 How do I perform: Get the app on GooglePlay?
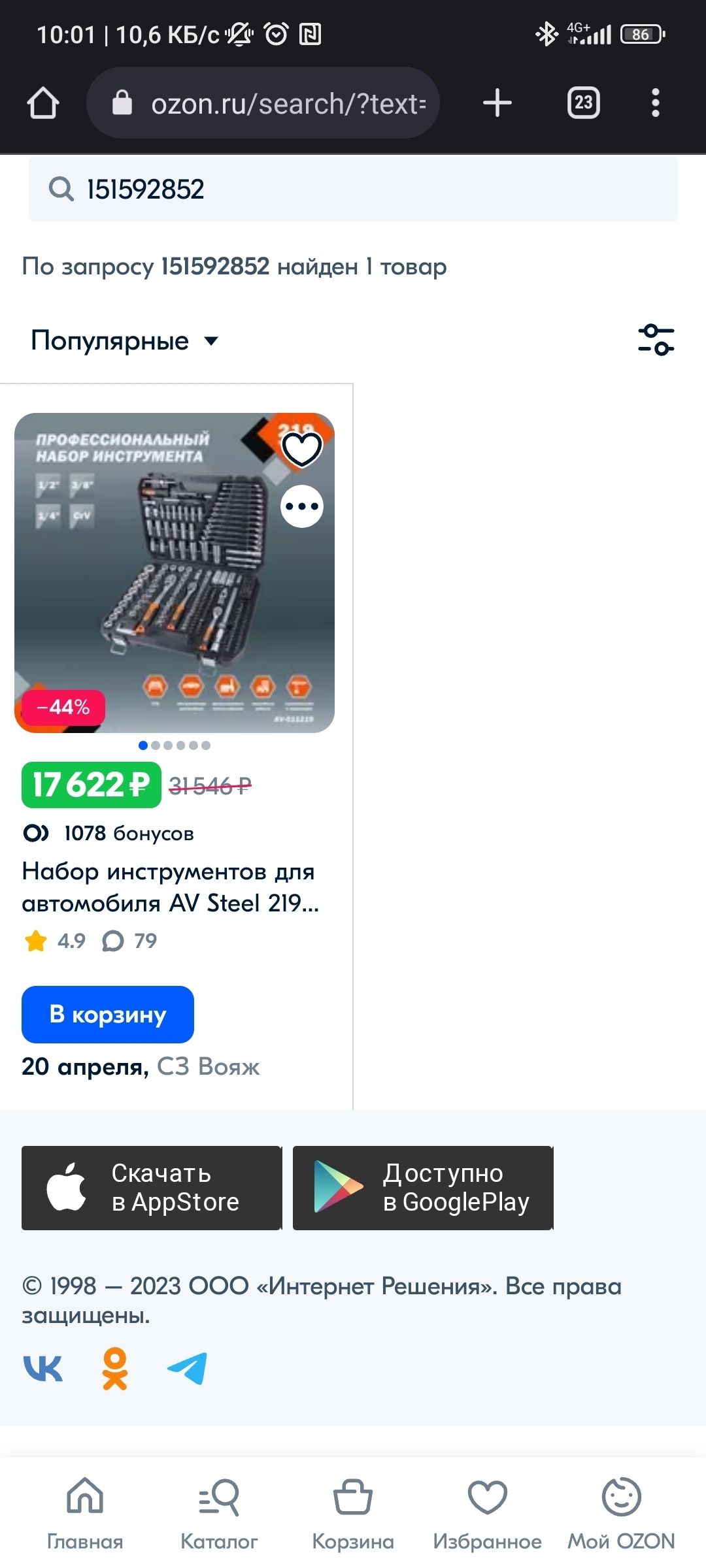pos(423,1188)
